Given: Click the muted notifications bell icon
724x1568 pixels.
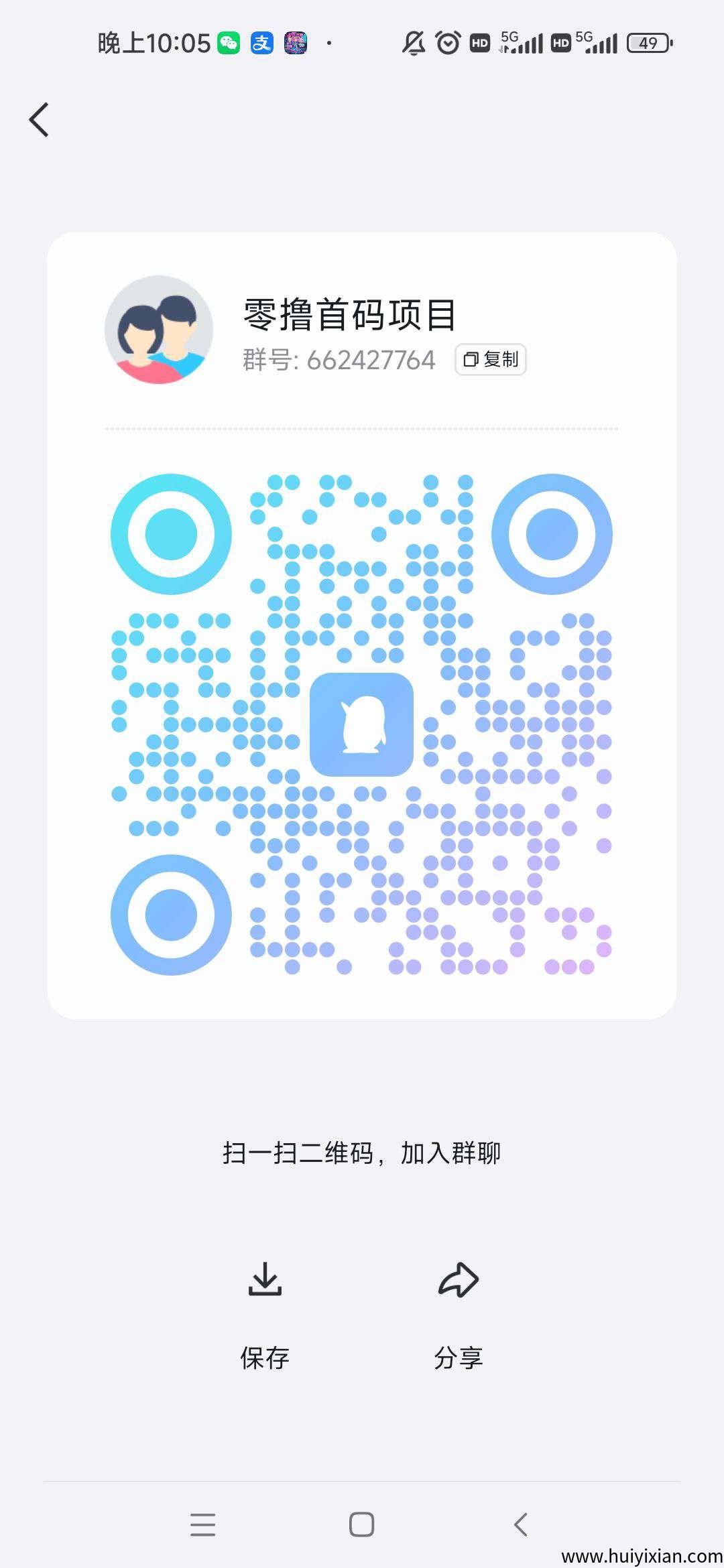Looking at the screenshot, I should (414, 42).
